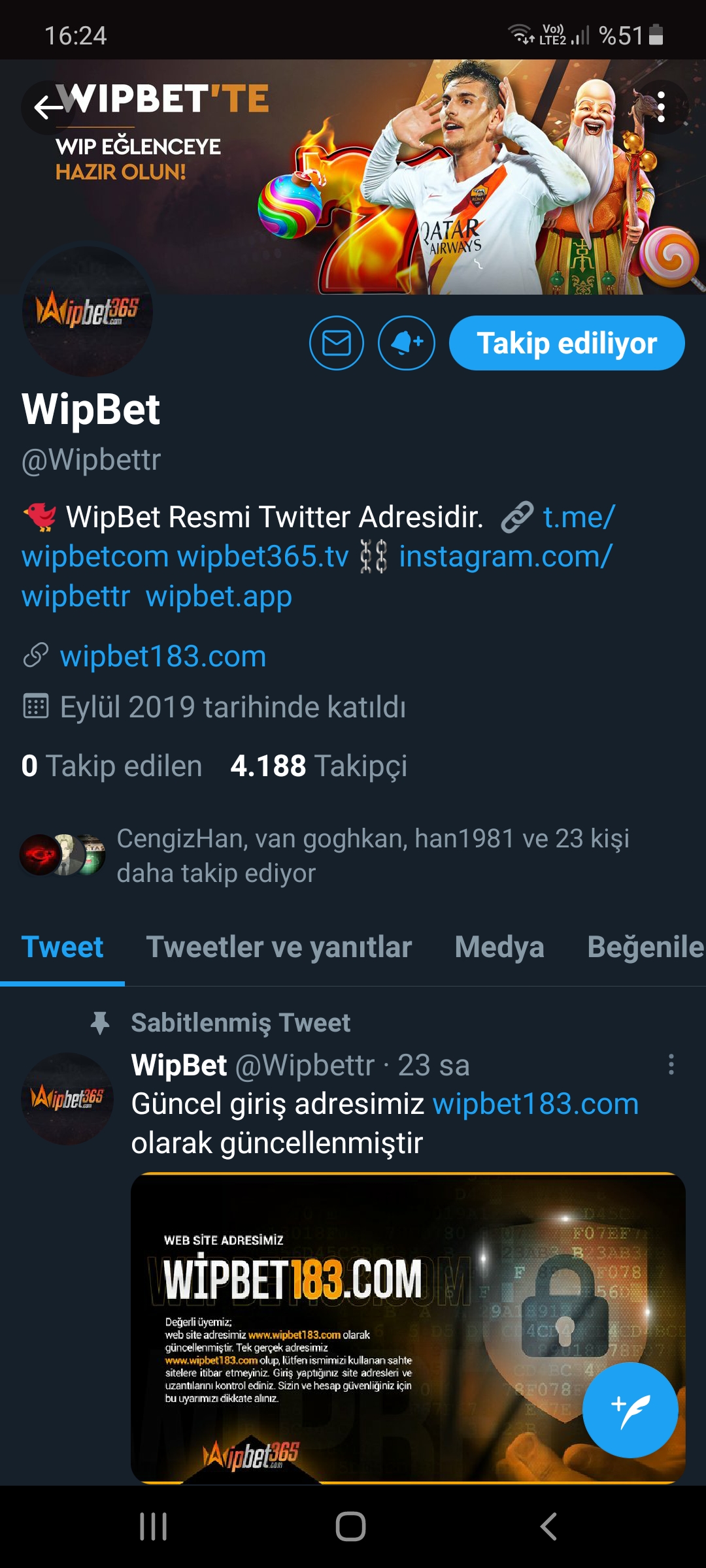This screenshot has width=706, height=1568.
Task: Send a direct message to WipBet
Action: point(337,343)
